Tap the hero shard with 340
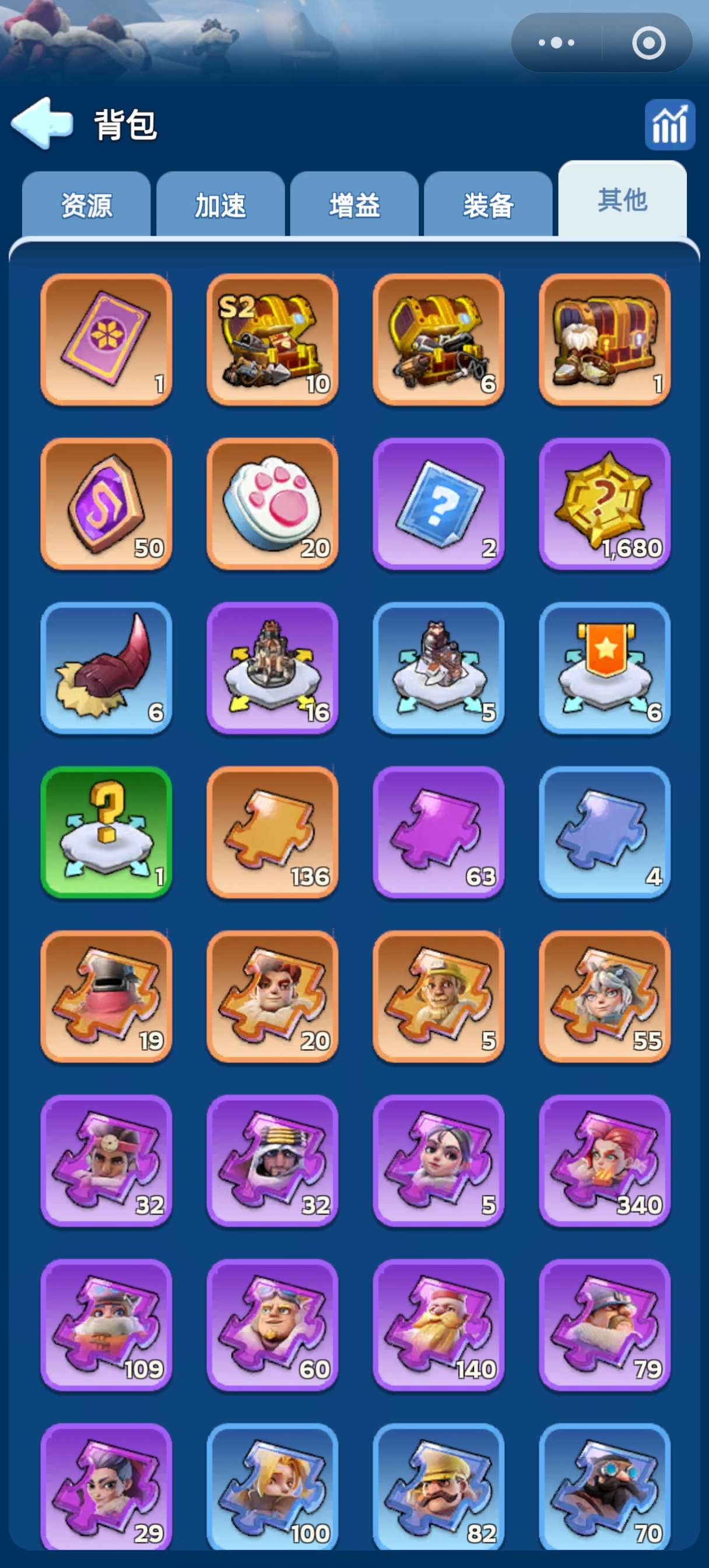 pyautogui.click(x=604, y=1161)
